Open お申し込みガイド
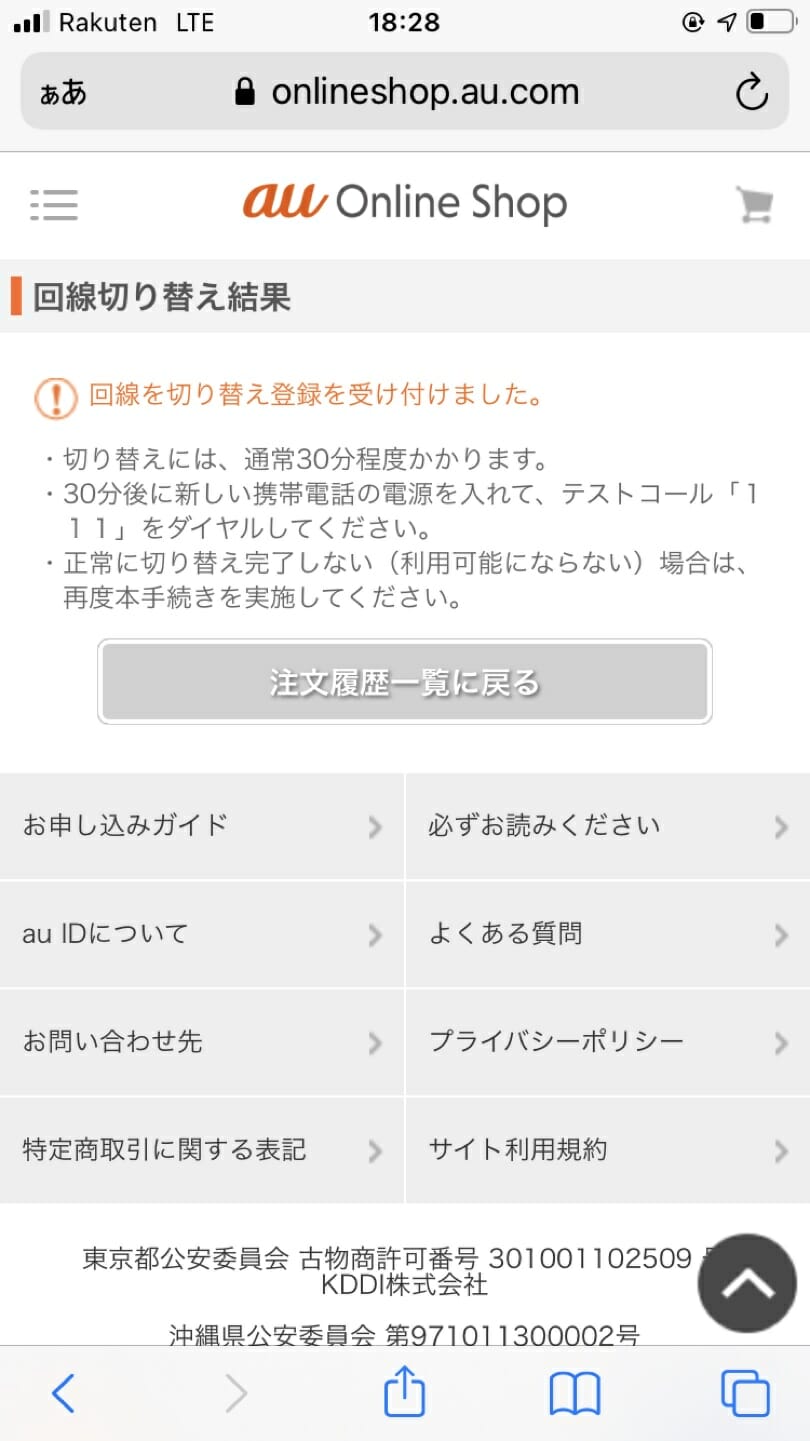The width and height of the screenshot is (810, 1441). [x=201, y=826]
